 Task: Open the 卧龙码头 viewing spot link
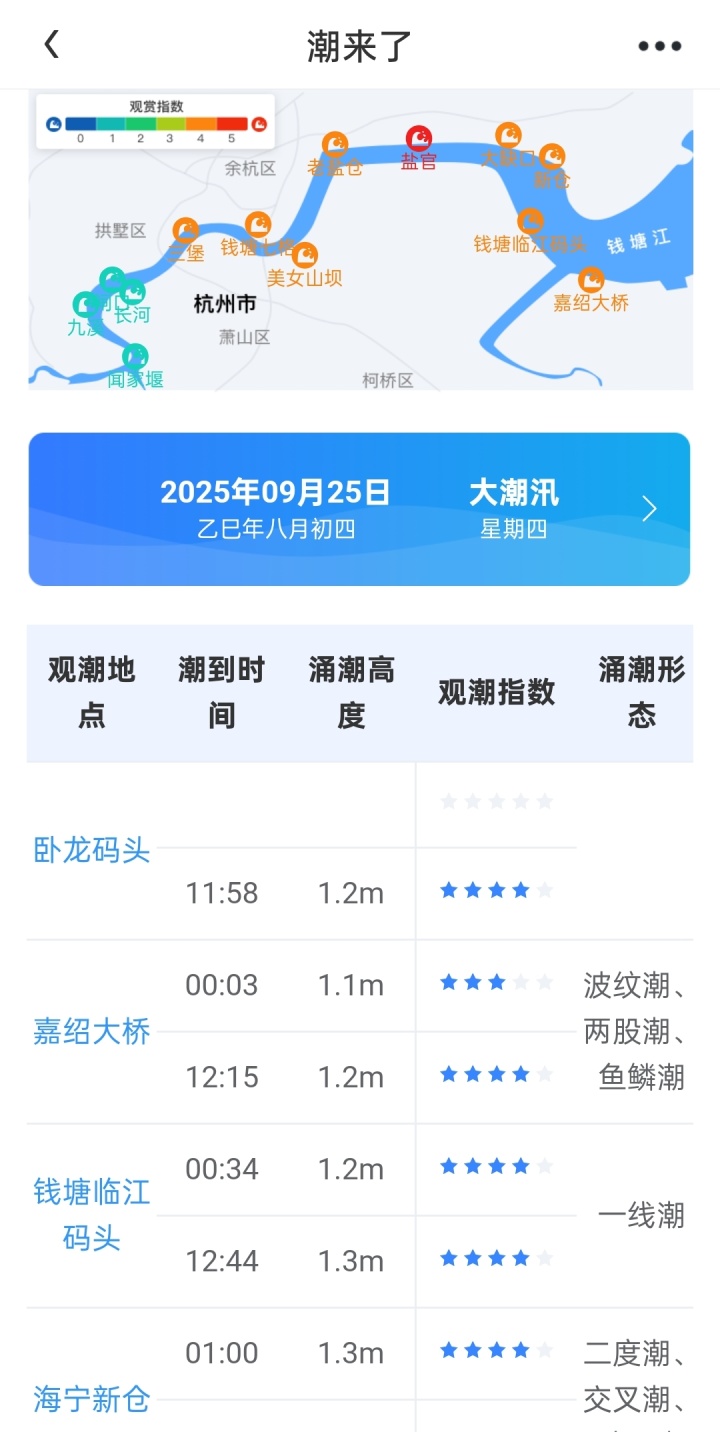coord(92,851)
